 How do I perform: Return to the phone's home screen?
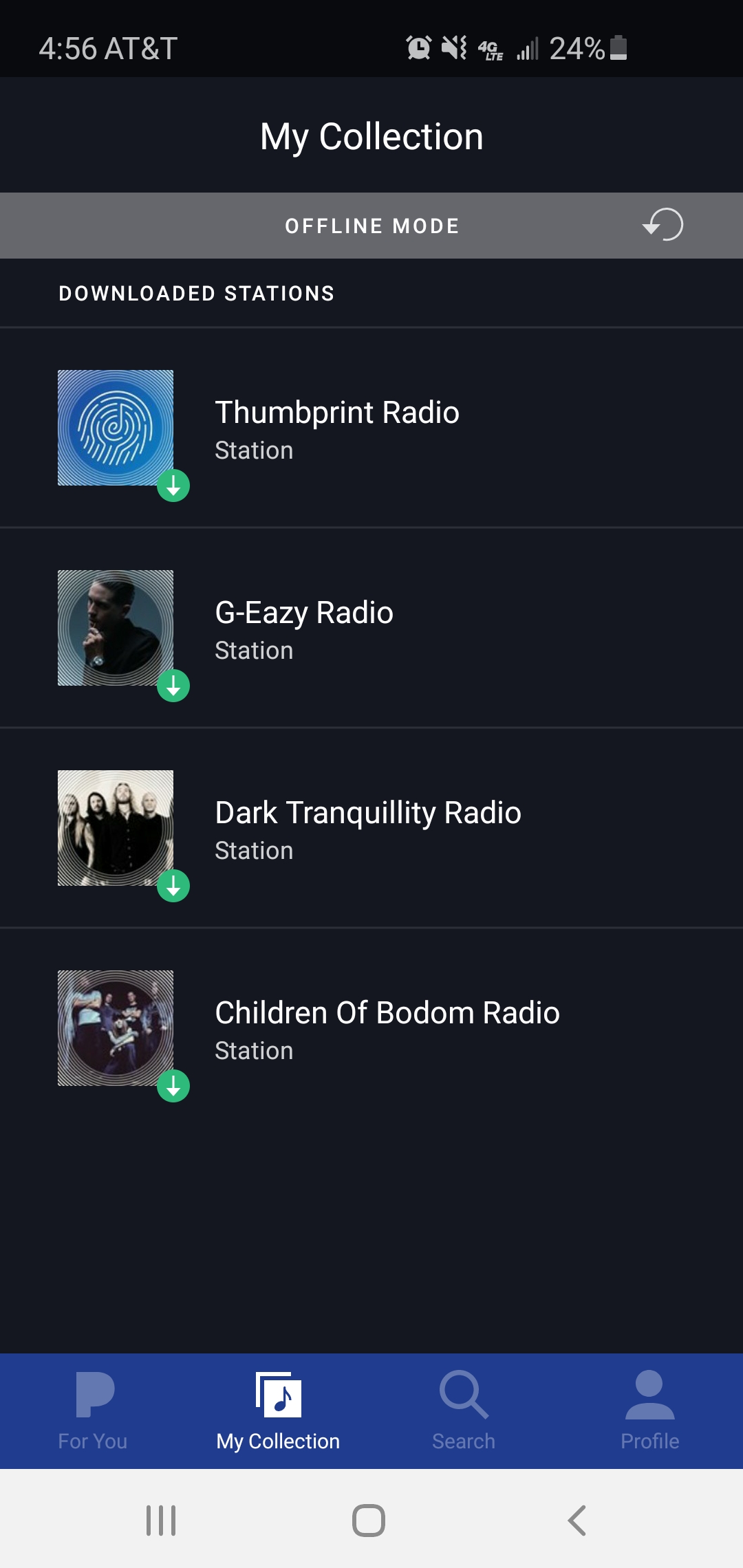click(x=369, y=1520)
